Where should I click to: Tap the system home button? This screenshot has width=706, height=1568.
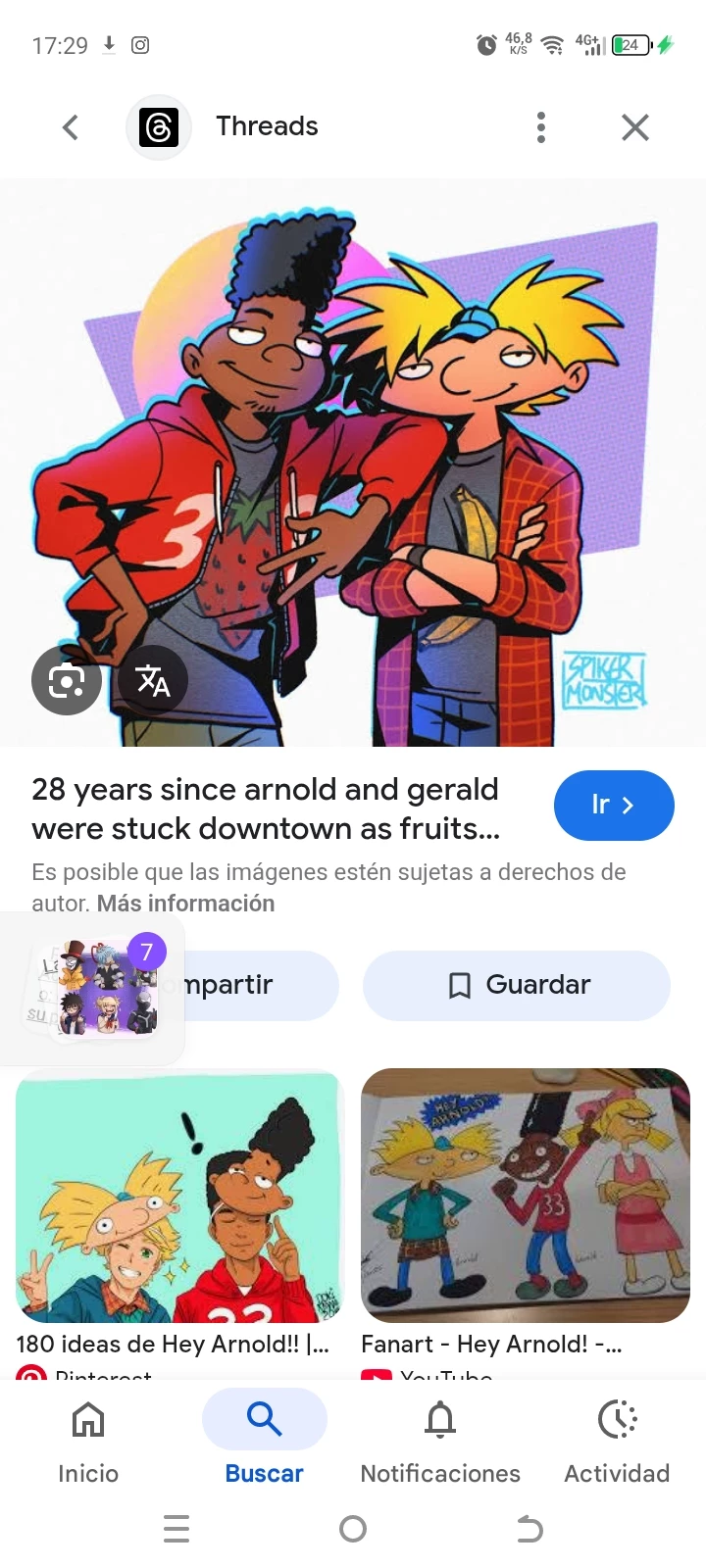353,1529
